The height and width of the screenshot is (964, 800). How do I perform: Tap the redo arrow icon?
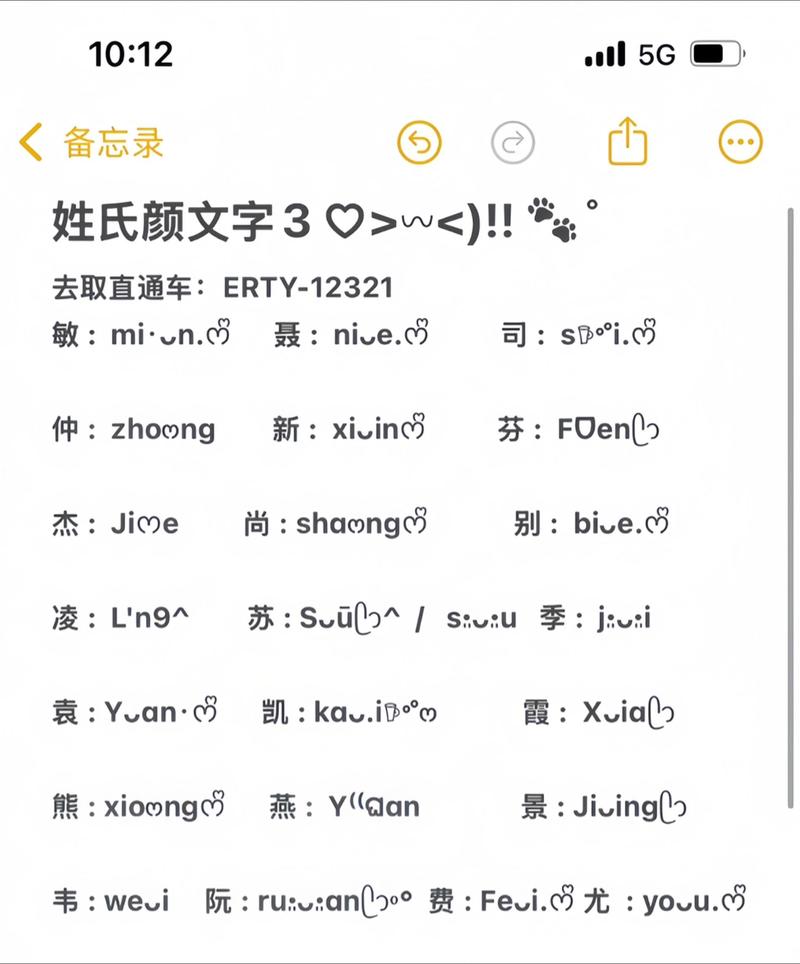coord(513,142)
